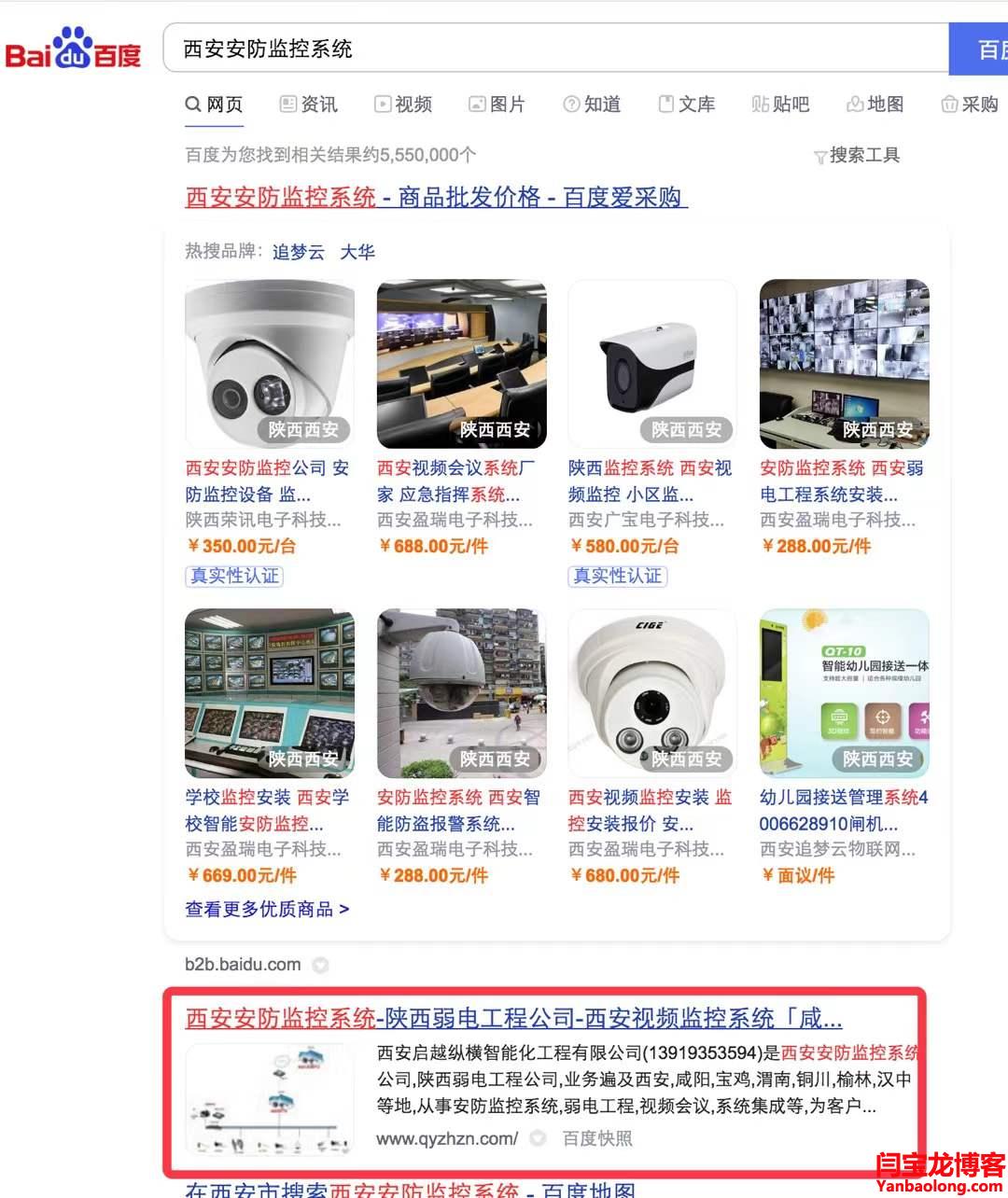Switch to the 贴吧 tab

point(780,104)
